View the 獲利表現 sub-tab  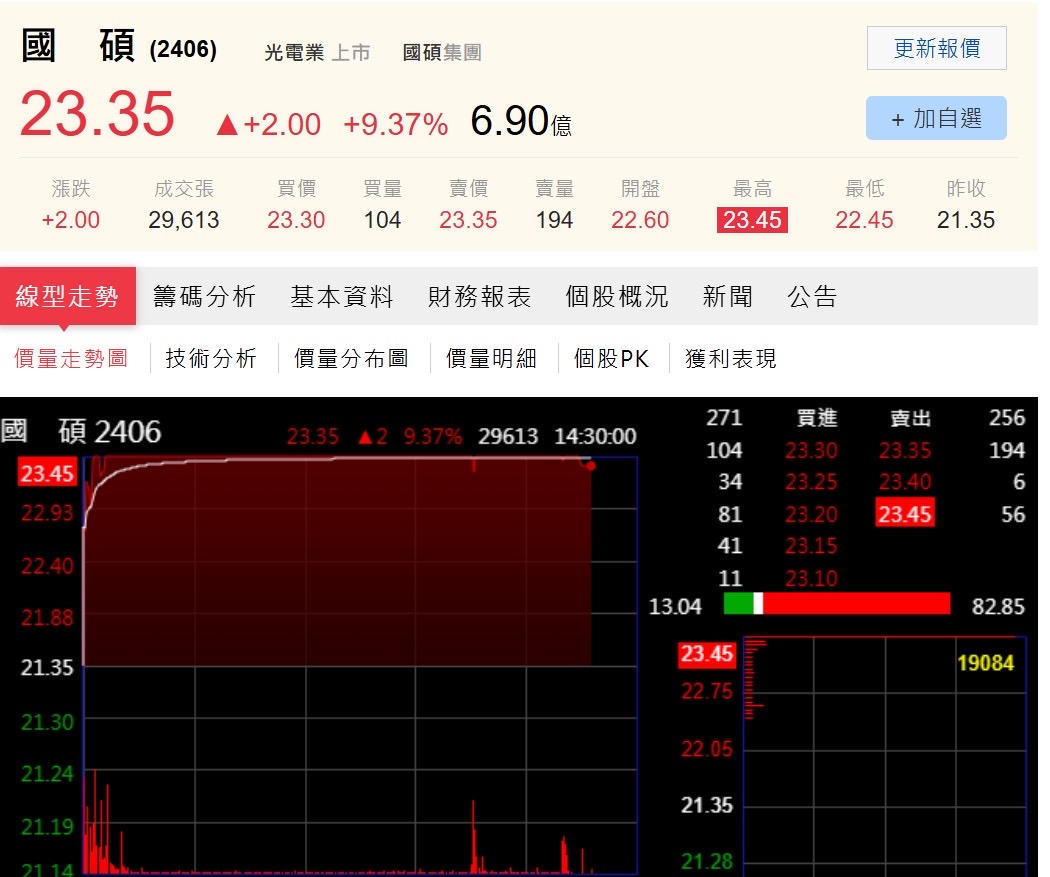click(731, 359)
